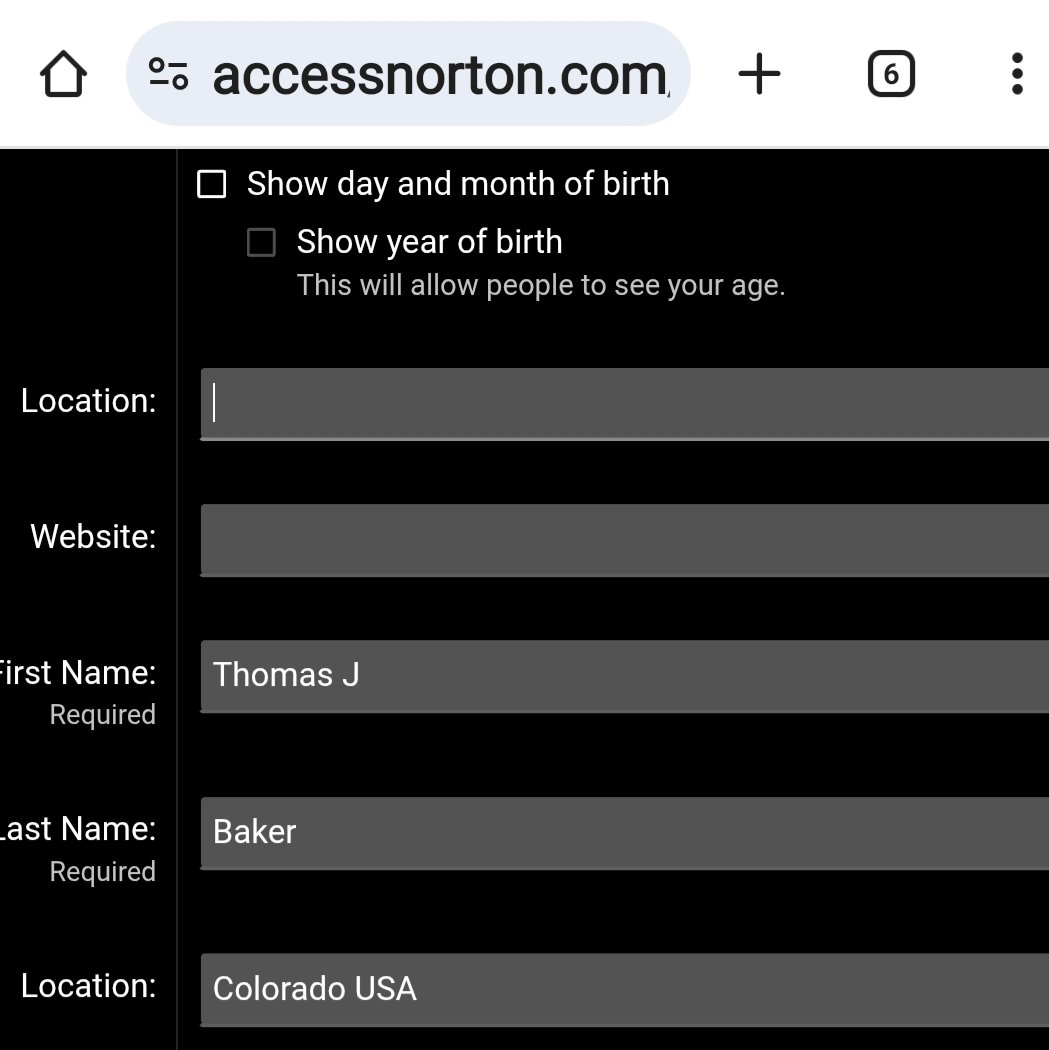Click the Required text under Last Name
The width and height of the screenshot is (1049, 1050).
pyautogui.click(x=102, y=871)
